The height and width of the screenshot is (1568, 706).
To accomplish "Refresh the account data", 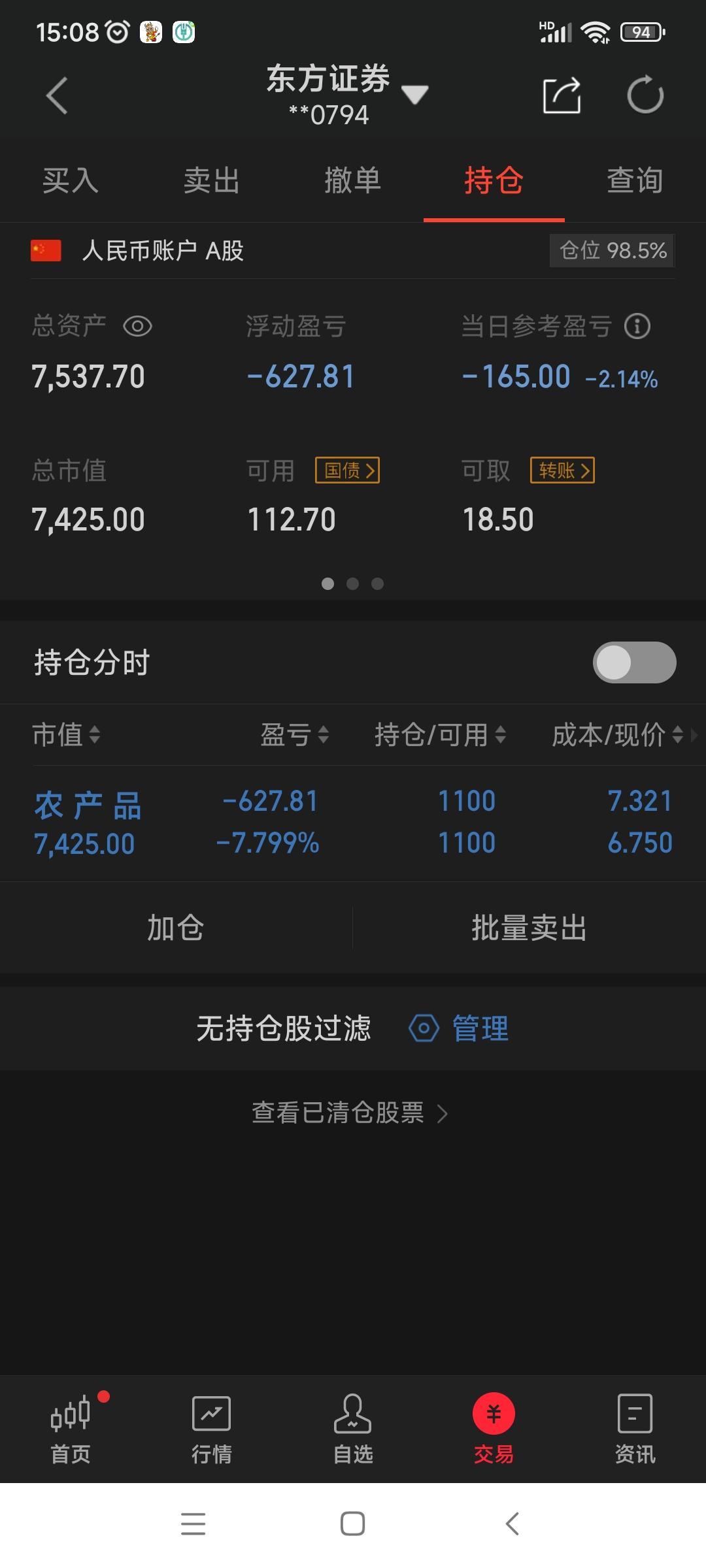I will [645, 95].
